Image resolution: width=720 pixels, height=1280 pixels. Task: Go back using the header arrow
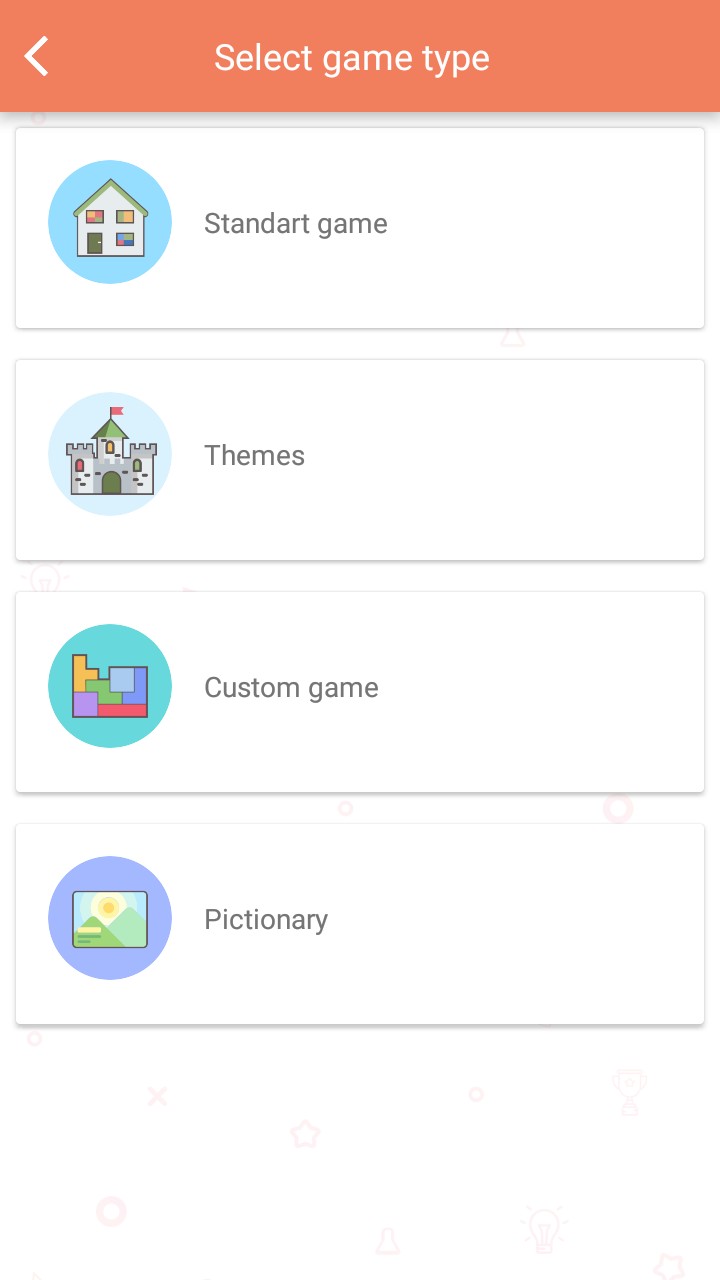(37, 57)
